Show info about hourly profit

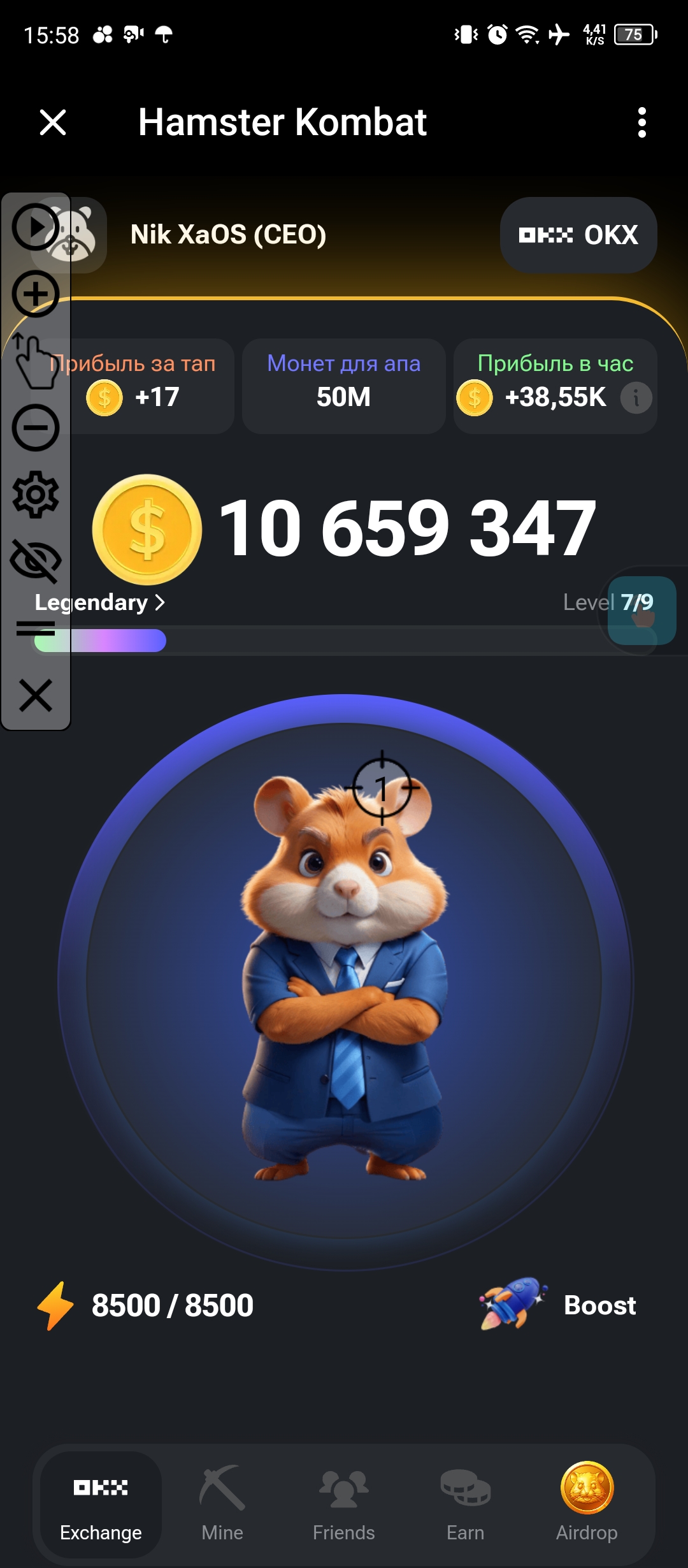(636, 398)
